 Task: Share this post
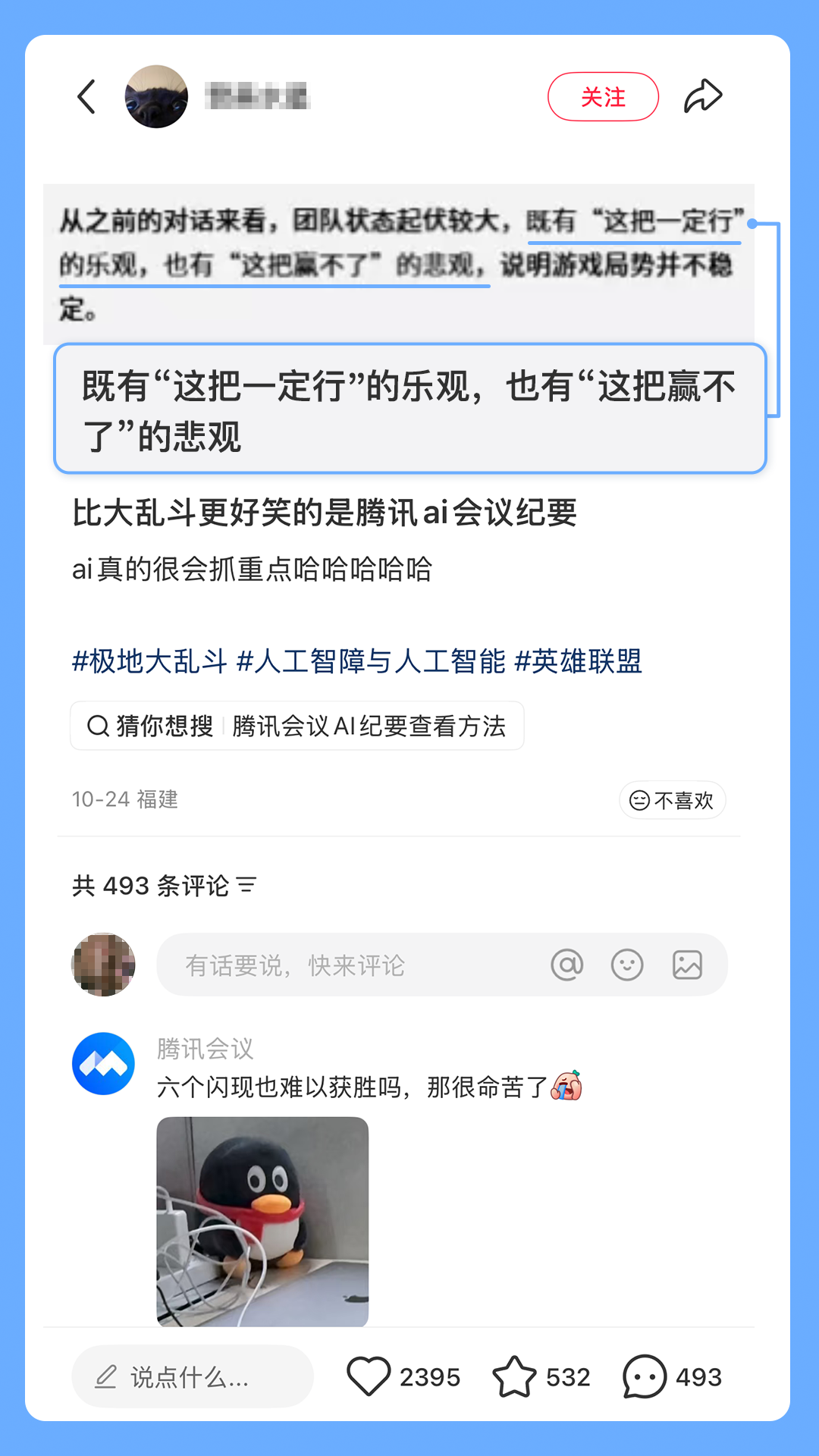[x=703, y=97]
